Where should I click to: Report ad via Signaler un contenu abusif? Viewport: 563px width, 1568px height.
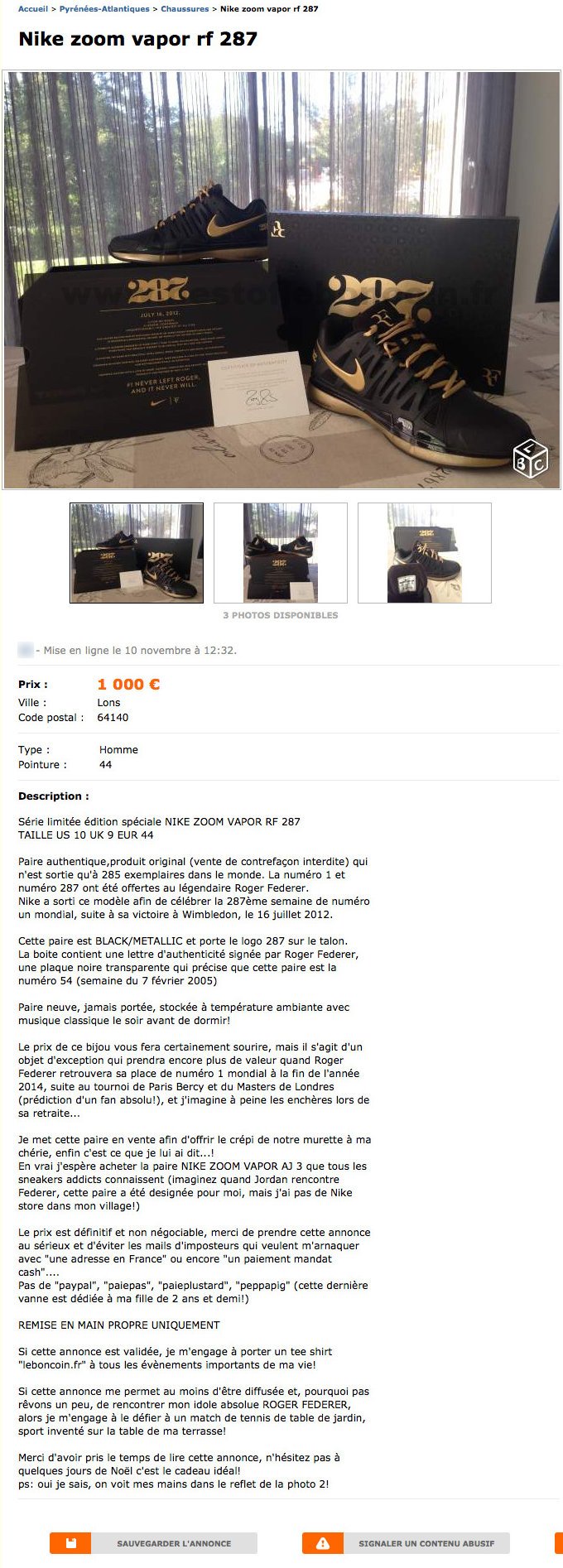click(406, 1543)
